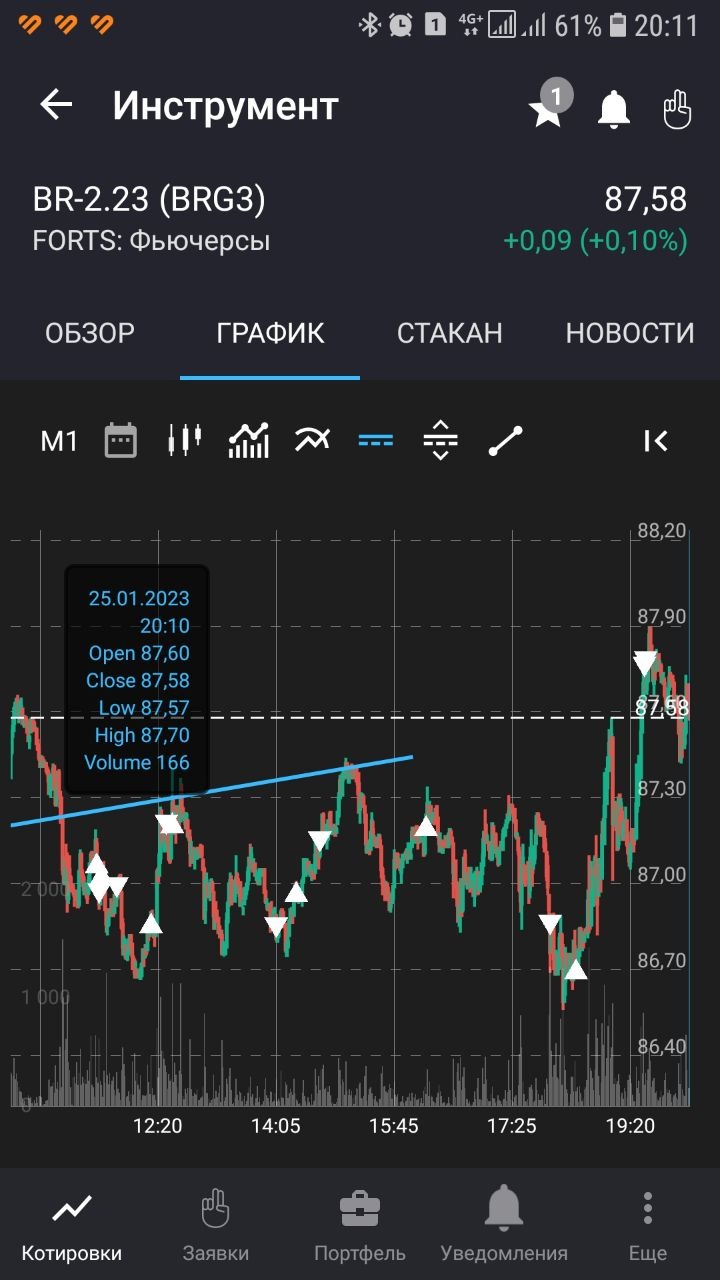Tap the price level line with arrows tool

tap(440, 440)
